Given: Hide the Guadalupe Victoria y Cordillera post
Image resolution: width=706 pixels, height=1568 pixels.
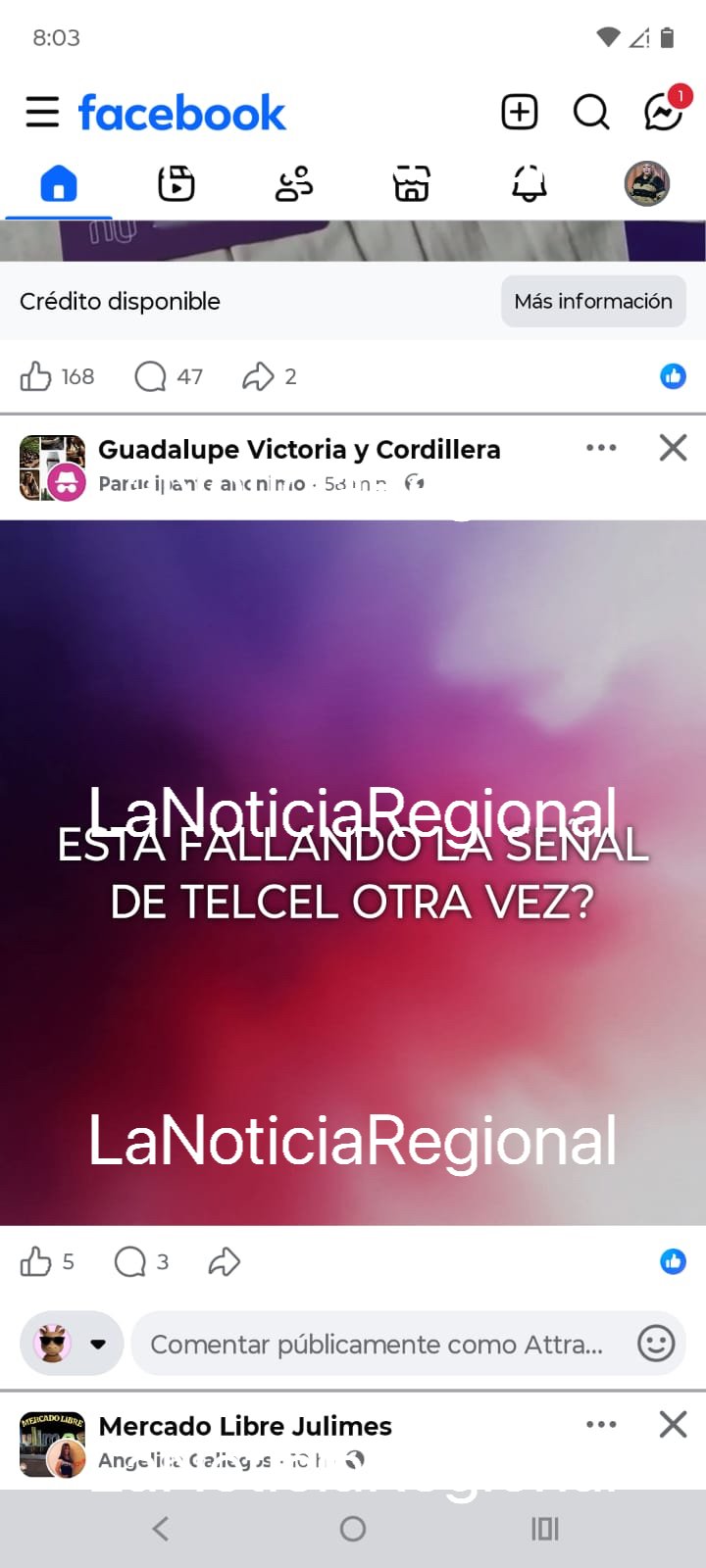Looking at the screenshot, I should click(673, 448).
